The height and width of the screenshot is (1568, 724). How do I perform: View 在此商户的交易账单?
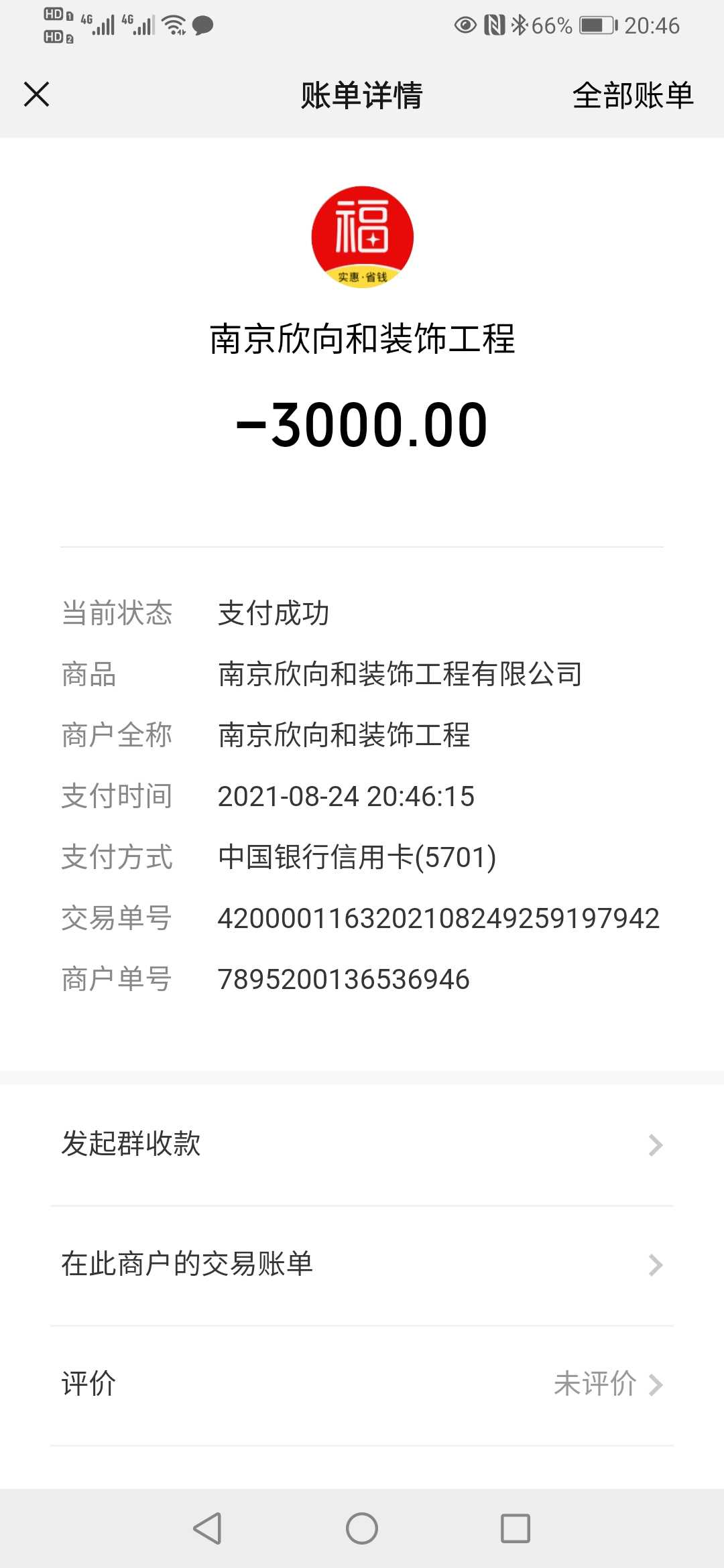[362, 1264]
